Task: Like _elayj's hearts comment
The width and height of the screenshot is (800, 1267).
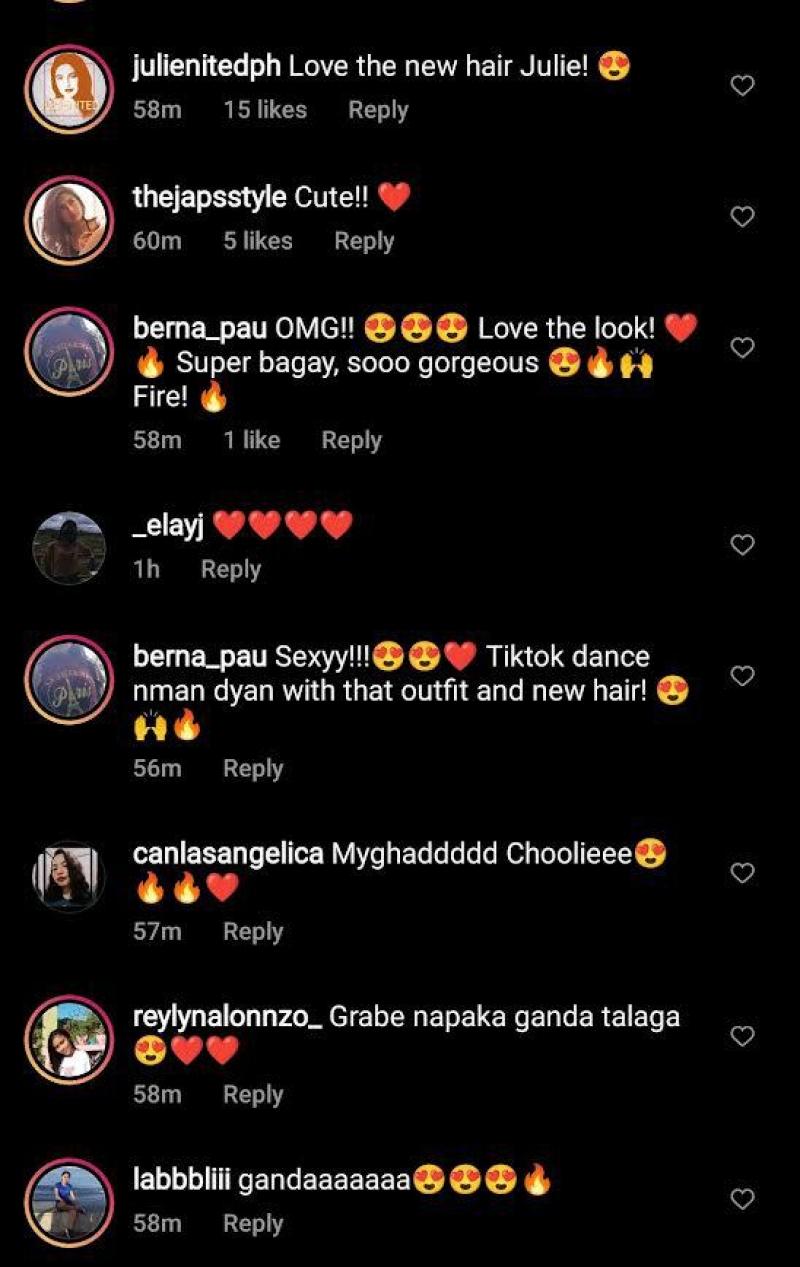Action: tap(742, 545)
